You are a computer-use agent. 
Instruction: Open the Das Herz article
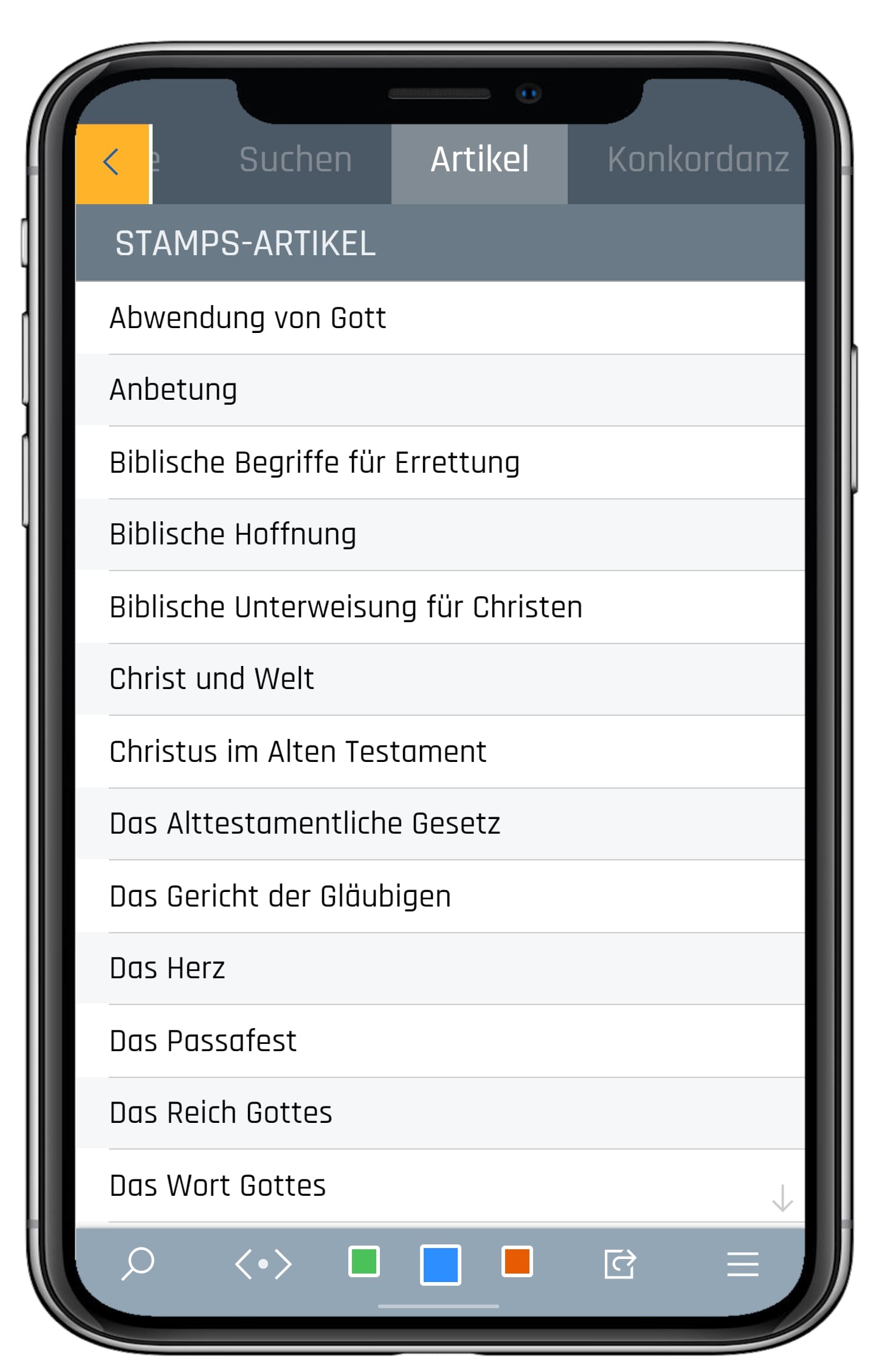(167, 968)
